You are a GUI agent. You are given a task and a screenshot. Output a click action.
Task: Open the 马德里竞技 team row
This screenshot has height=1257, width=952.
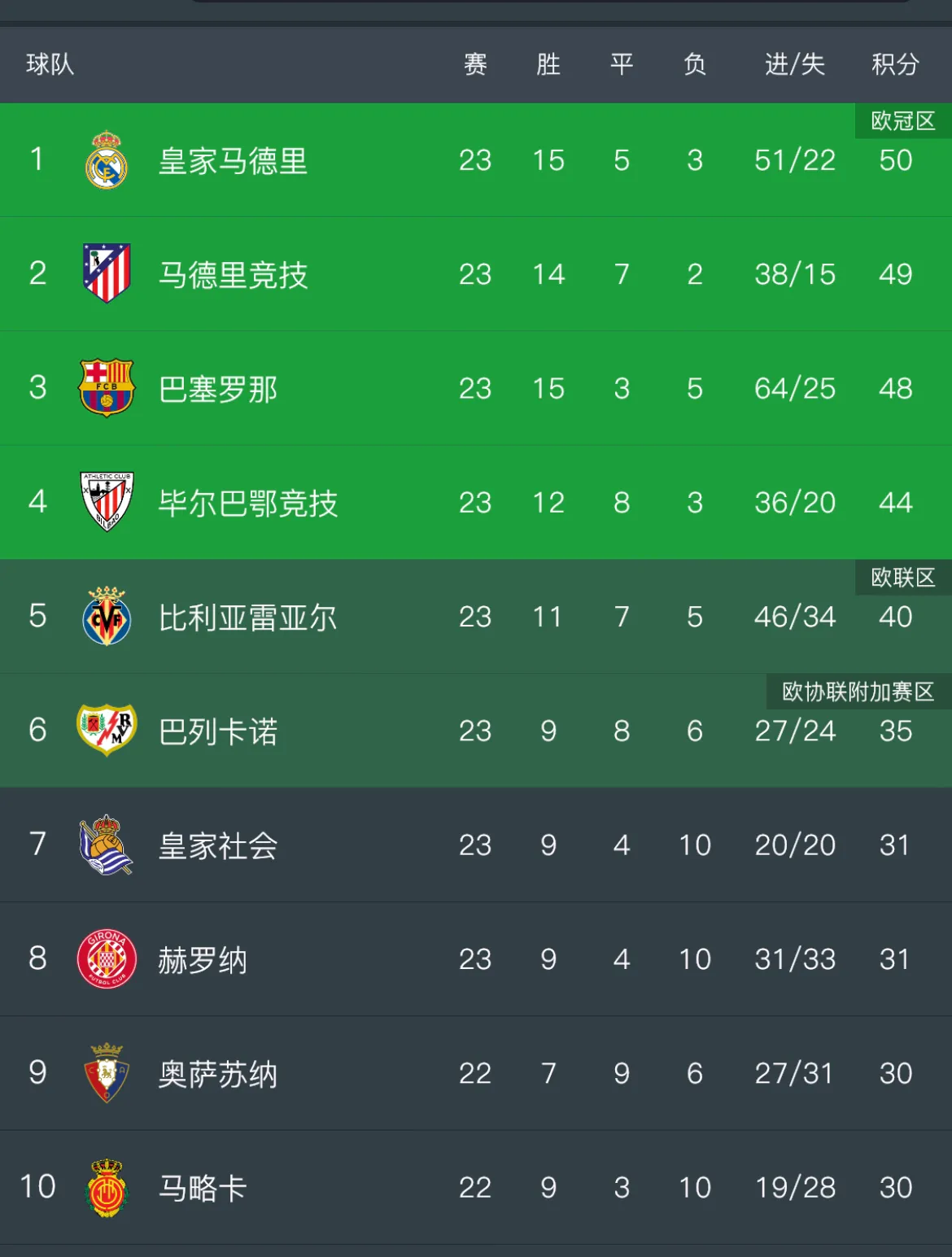pyautogui.click(x=233, y=274)
